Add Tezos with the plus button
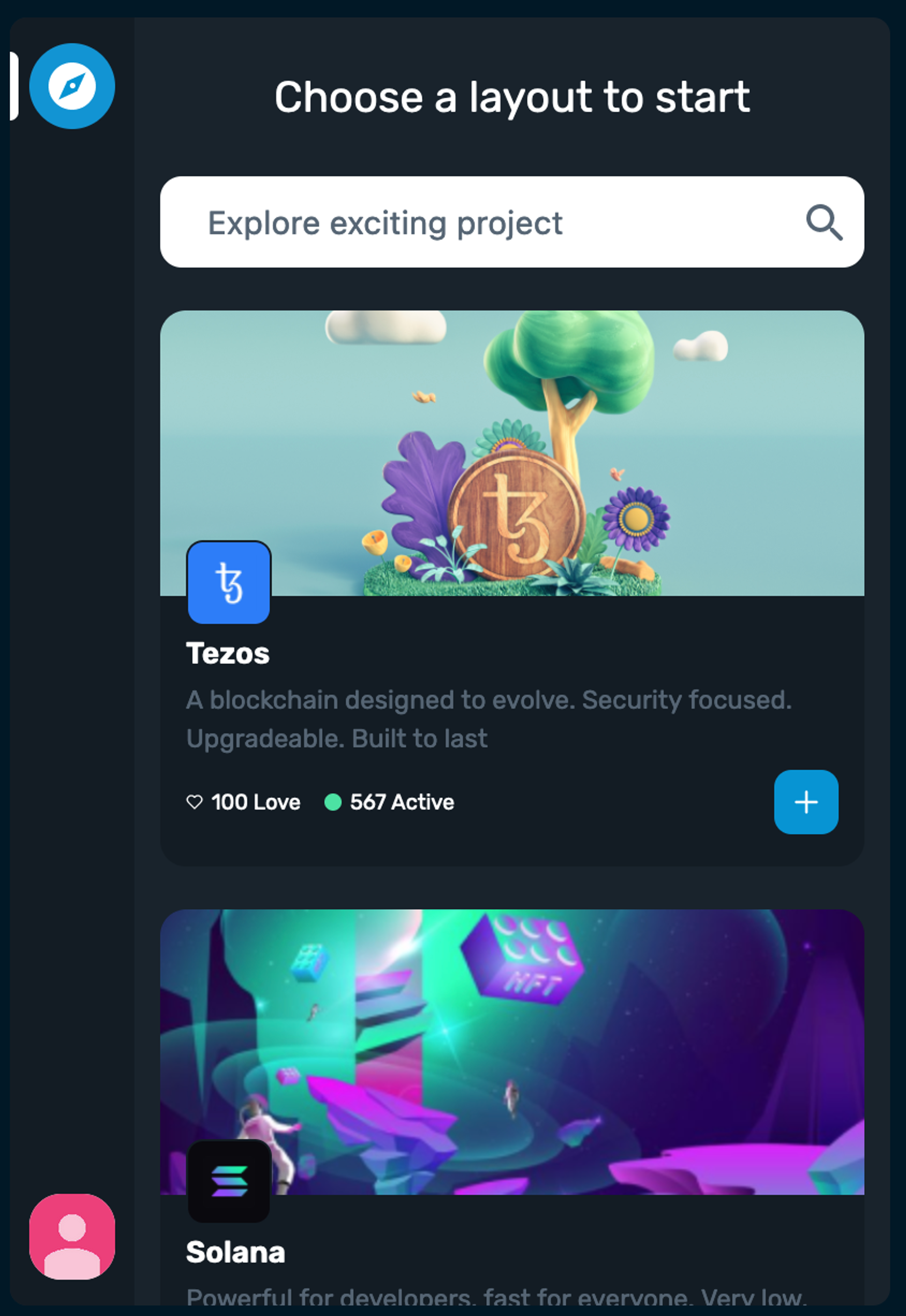The height and width of the screenshot is (1316, 906). 806,802
